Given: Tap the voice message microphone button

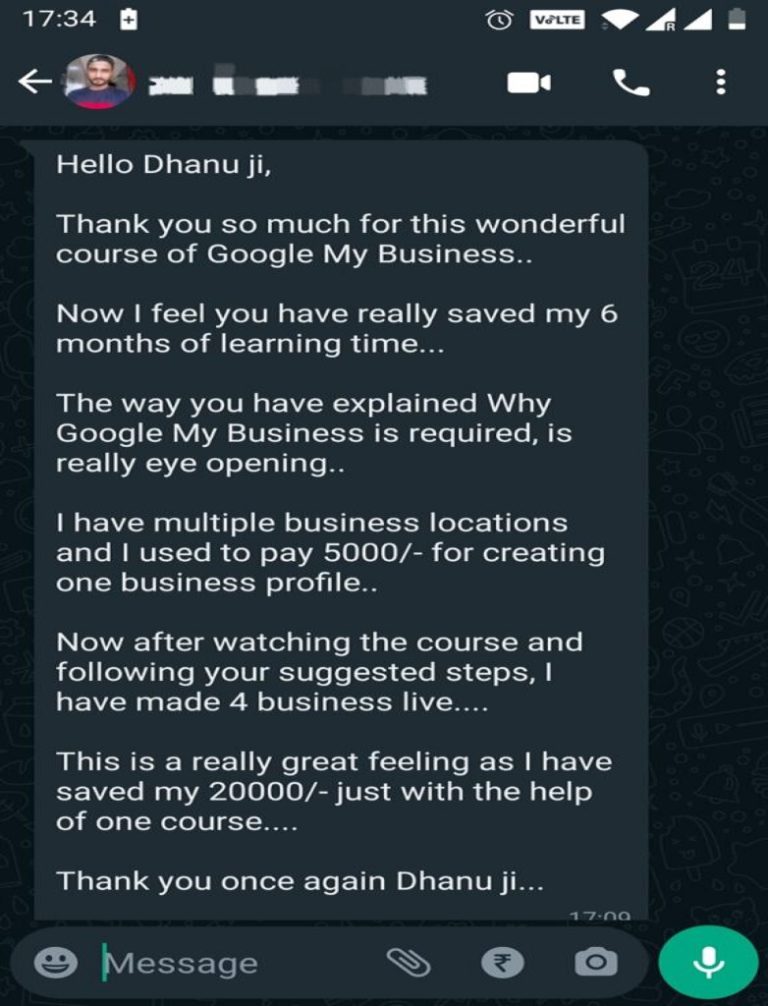Looking at the screenshot, I should click(x=708, y=962).
